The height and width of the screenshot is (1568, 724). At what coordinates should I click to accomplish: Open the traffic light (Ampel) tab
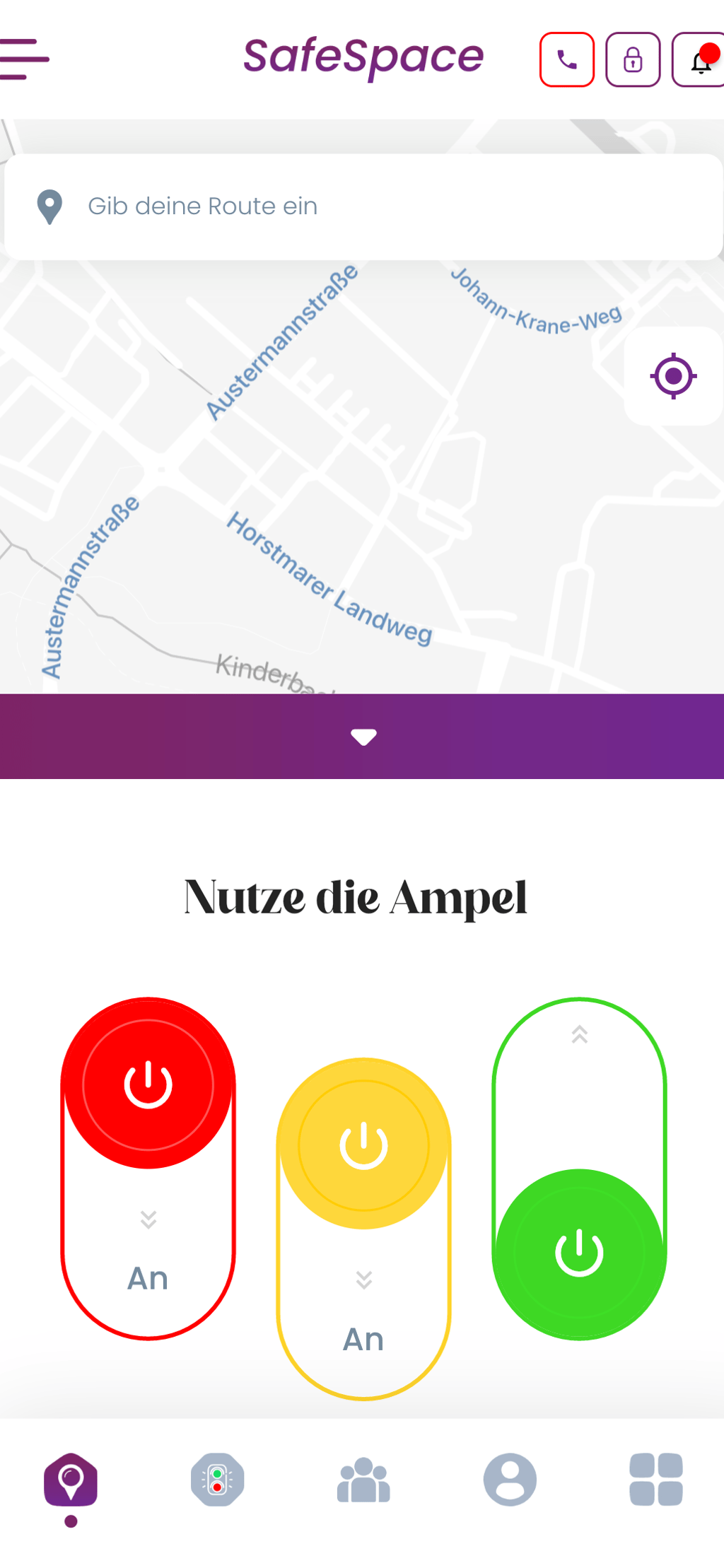217,1480
